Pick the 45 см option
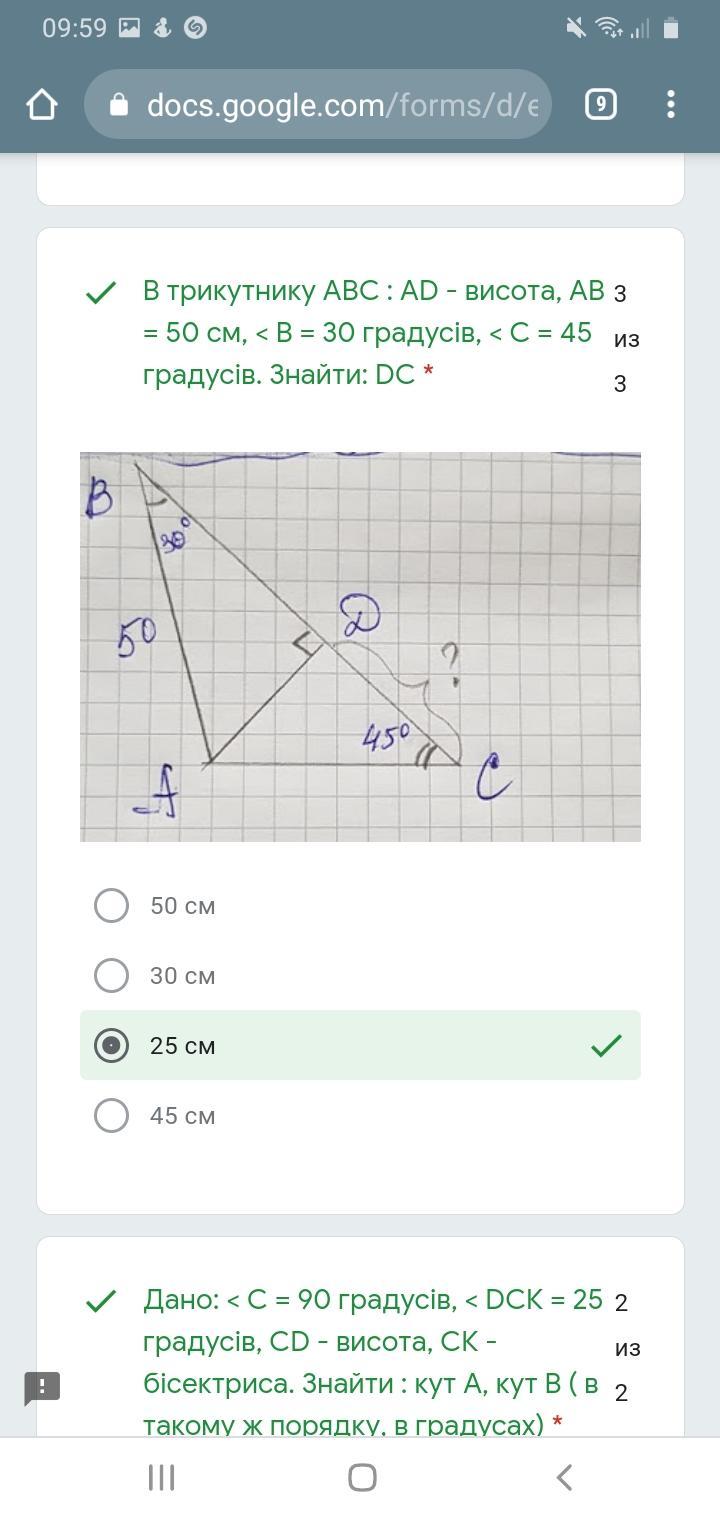Image resolution: width=720 pixels, height=1520 pixels. tap(111, 1116)
